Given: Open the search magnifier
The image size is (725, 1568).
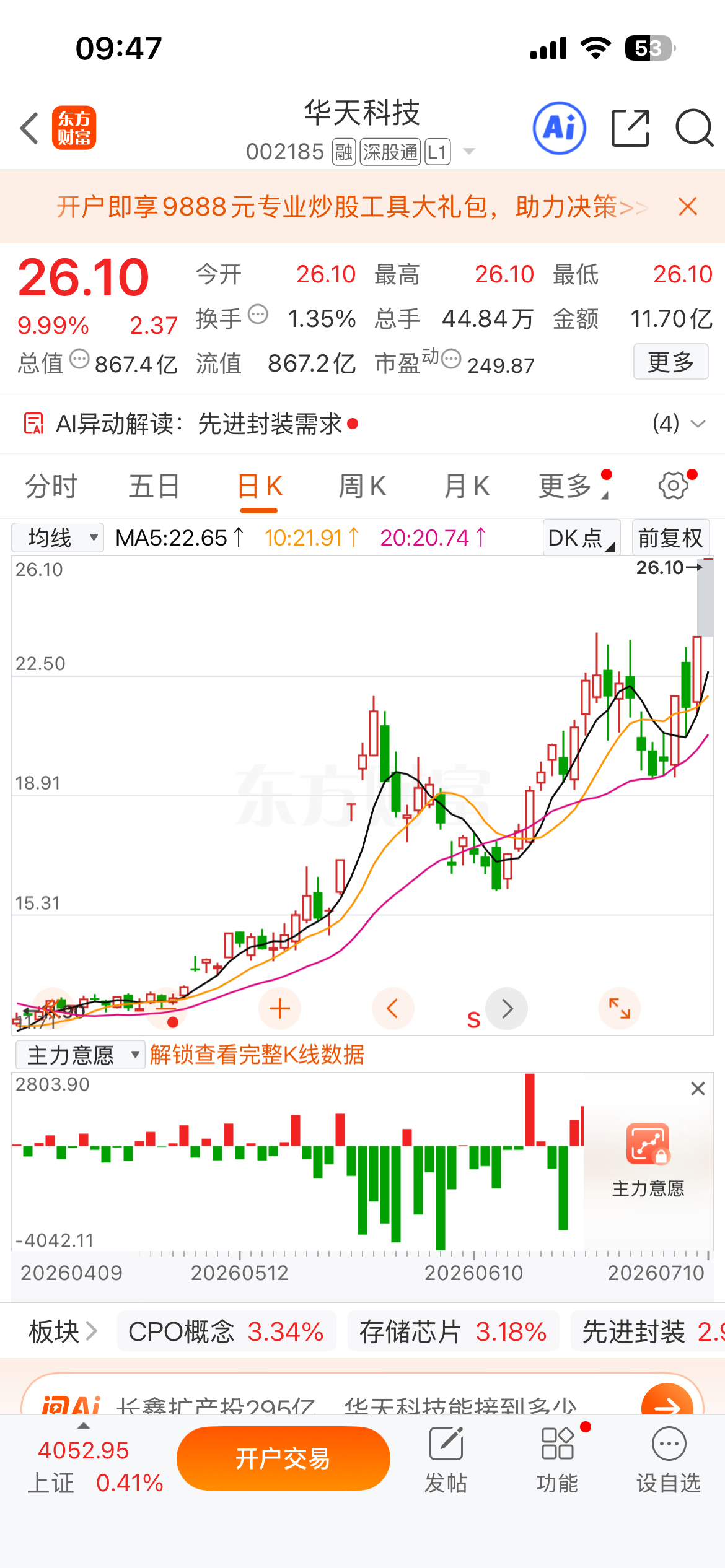Looking at the screenshot, I should 694,128.
